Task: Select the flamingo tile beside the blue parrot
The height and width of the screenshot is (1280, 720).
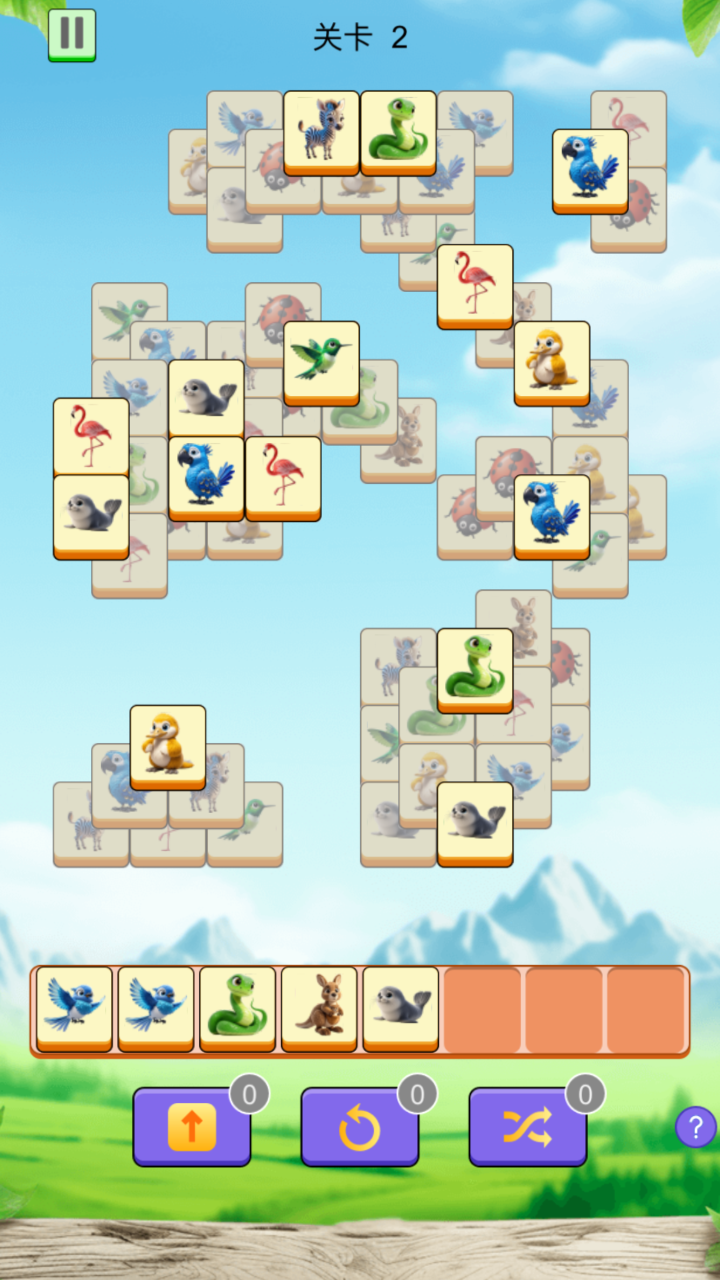Action: click(x=283, y=477)
